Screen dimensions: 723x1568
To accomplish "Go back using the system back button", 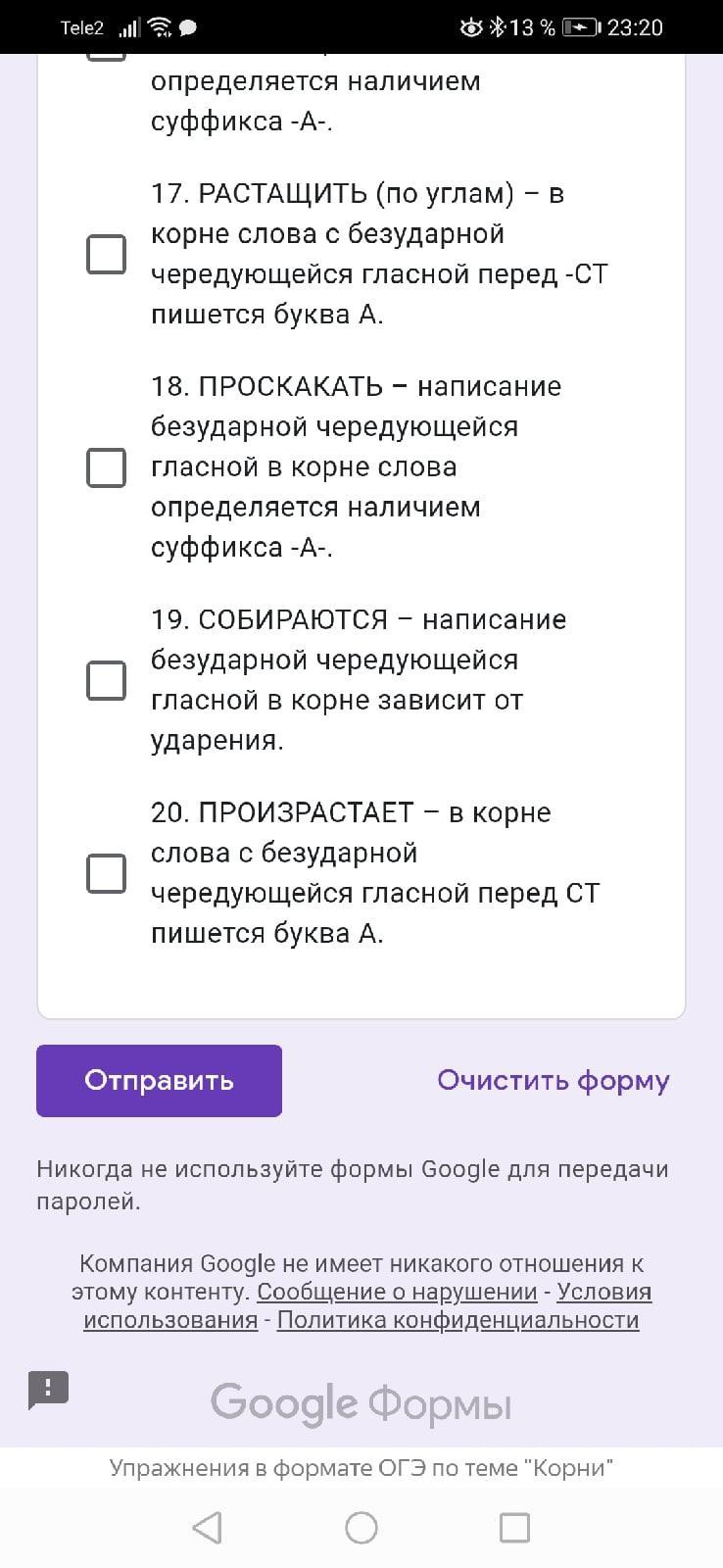I will [207, 1527].
